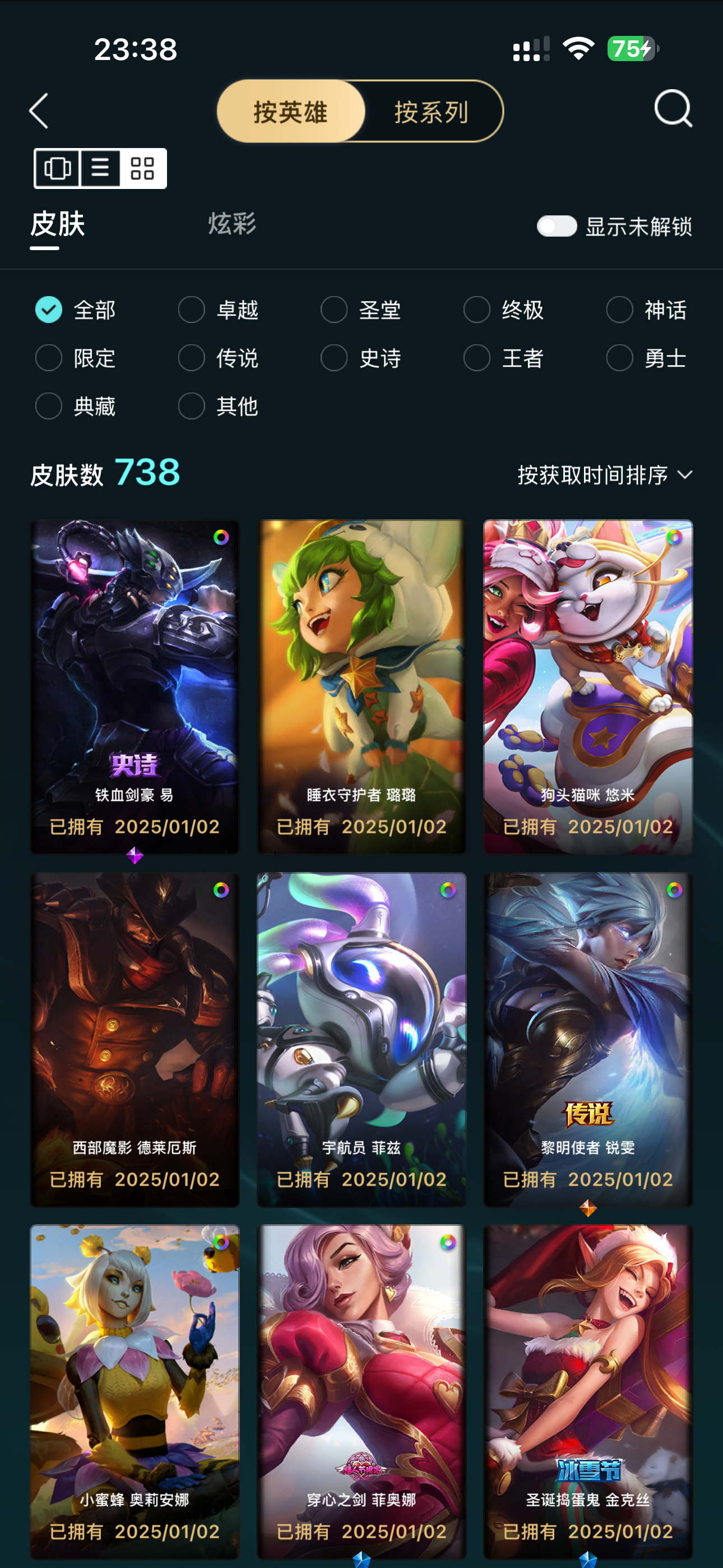
Task: Select the 神话 filter option
Action: 647,310
